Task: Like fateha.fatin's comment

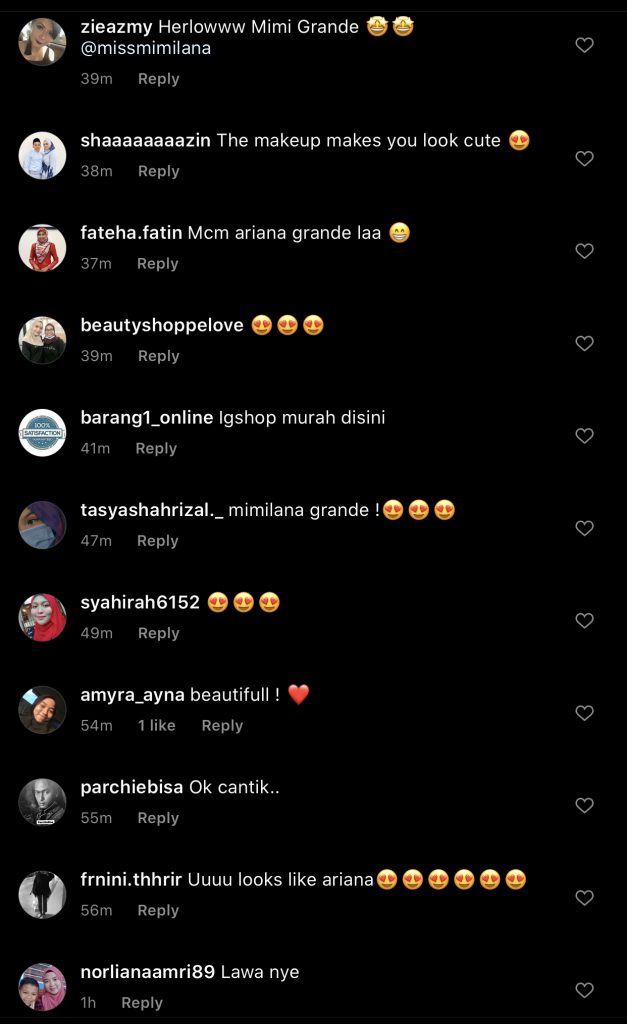Action: coord(585,251)
